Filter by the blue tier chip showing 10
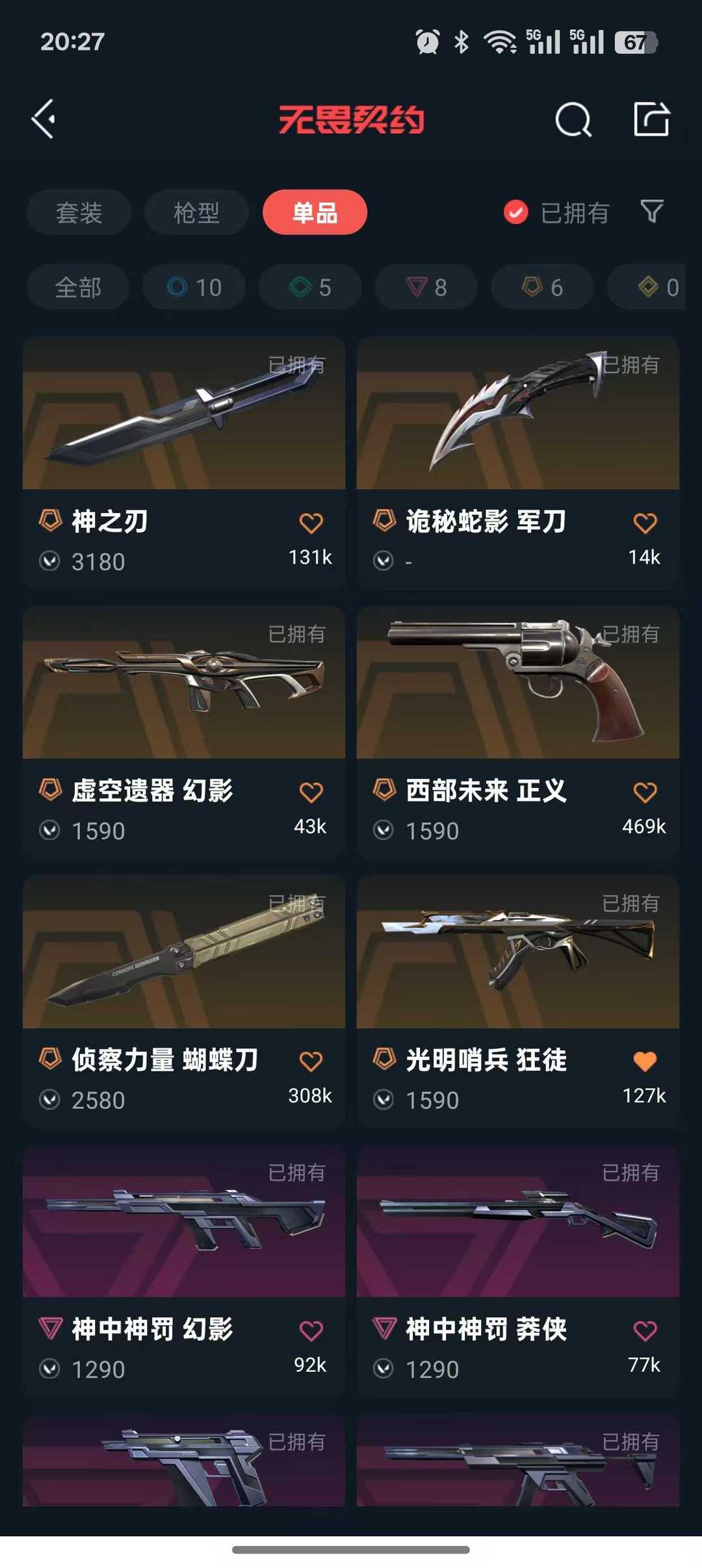Screen dimensions: 702x1568 coord(194,287)
